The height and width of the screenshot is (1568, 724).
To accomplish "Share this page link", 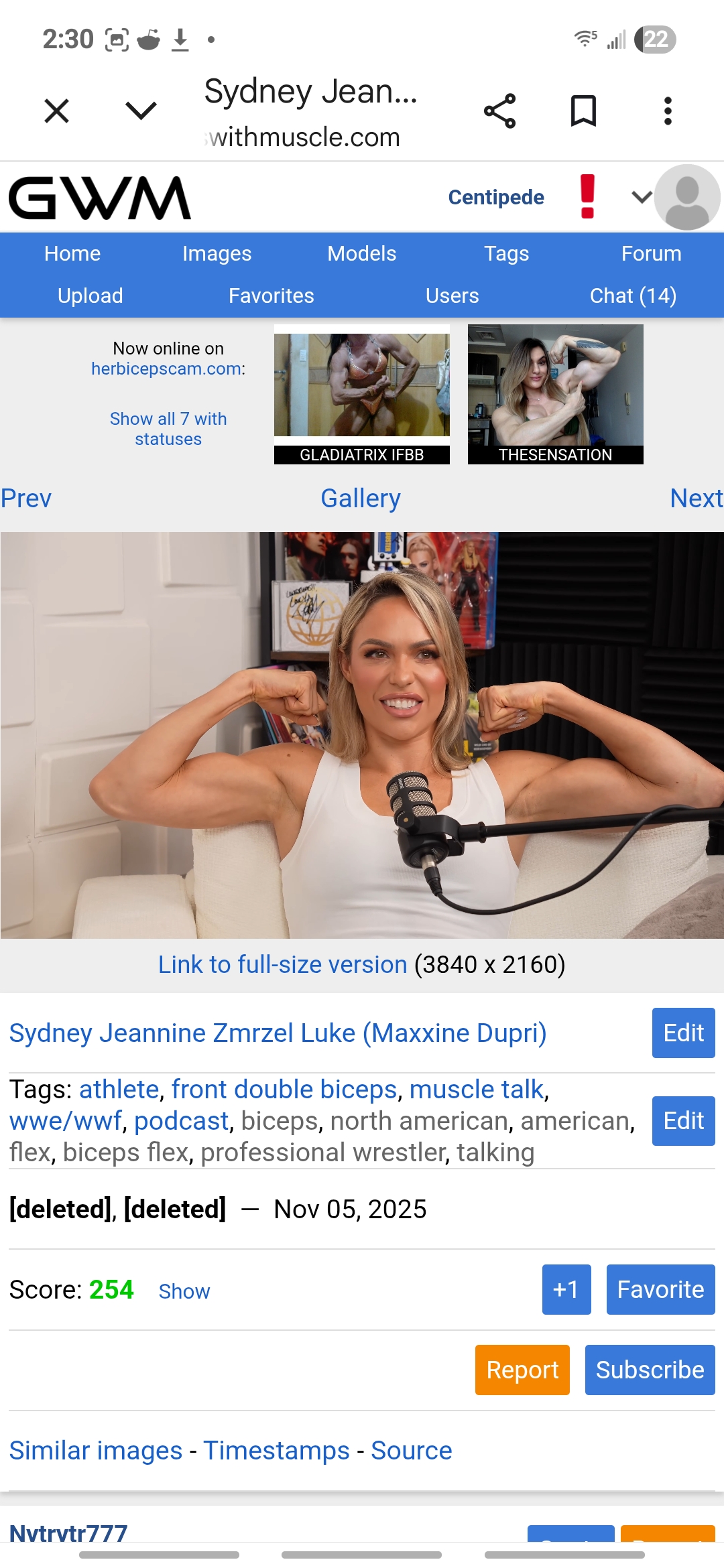I will tap(500, 111).
